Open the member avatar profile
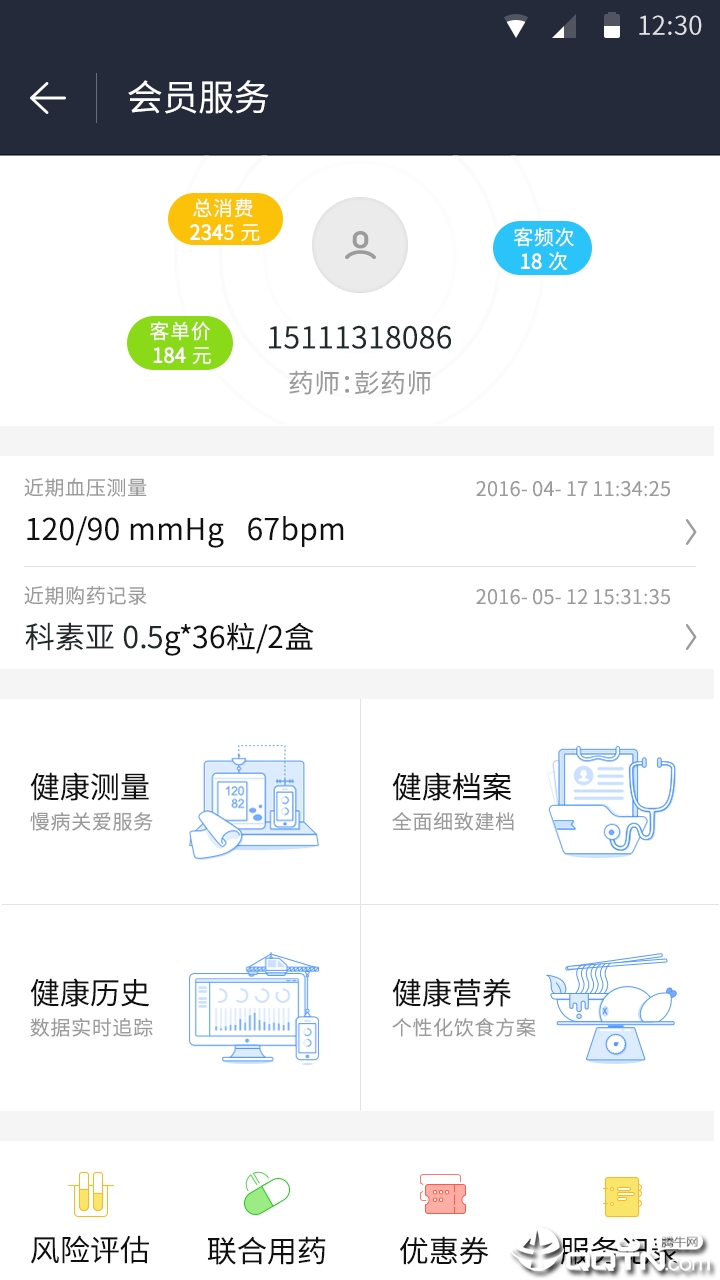Viewport: 720px width, 1280px height. (360, 245)
